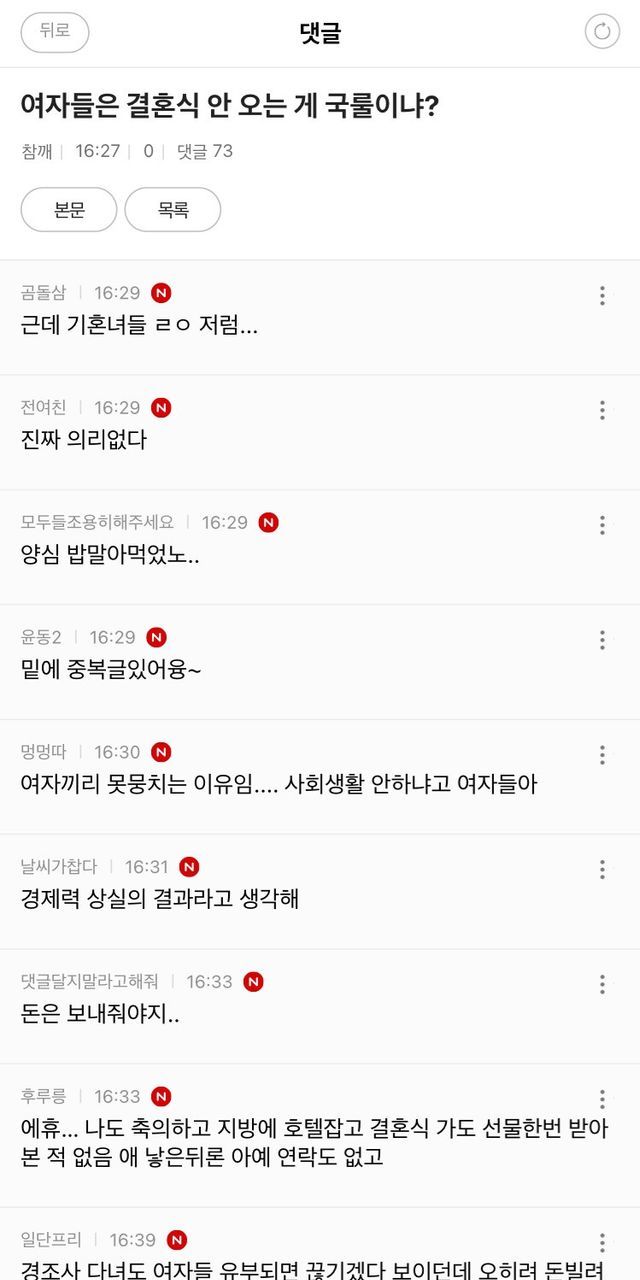Open the options menu on 일단프리's comment
This screenshot has height=1280, width=640.
coord(602,1243)
